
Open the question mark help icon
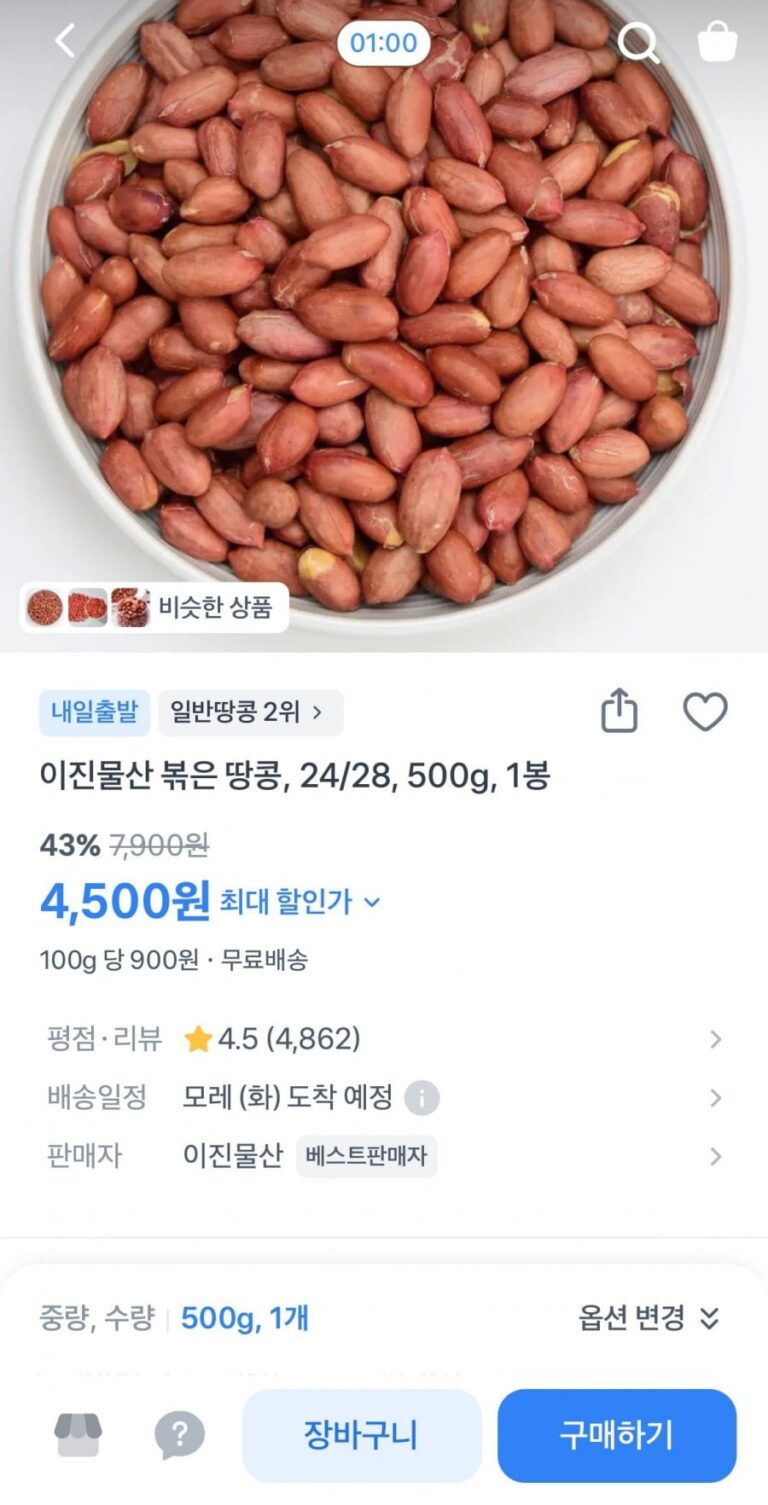coord(179,1436)
